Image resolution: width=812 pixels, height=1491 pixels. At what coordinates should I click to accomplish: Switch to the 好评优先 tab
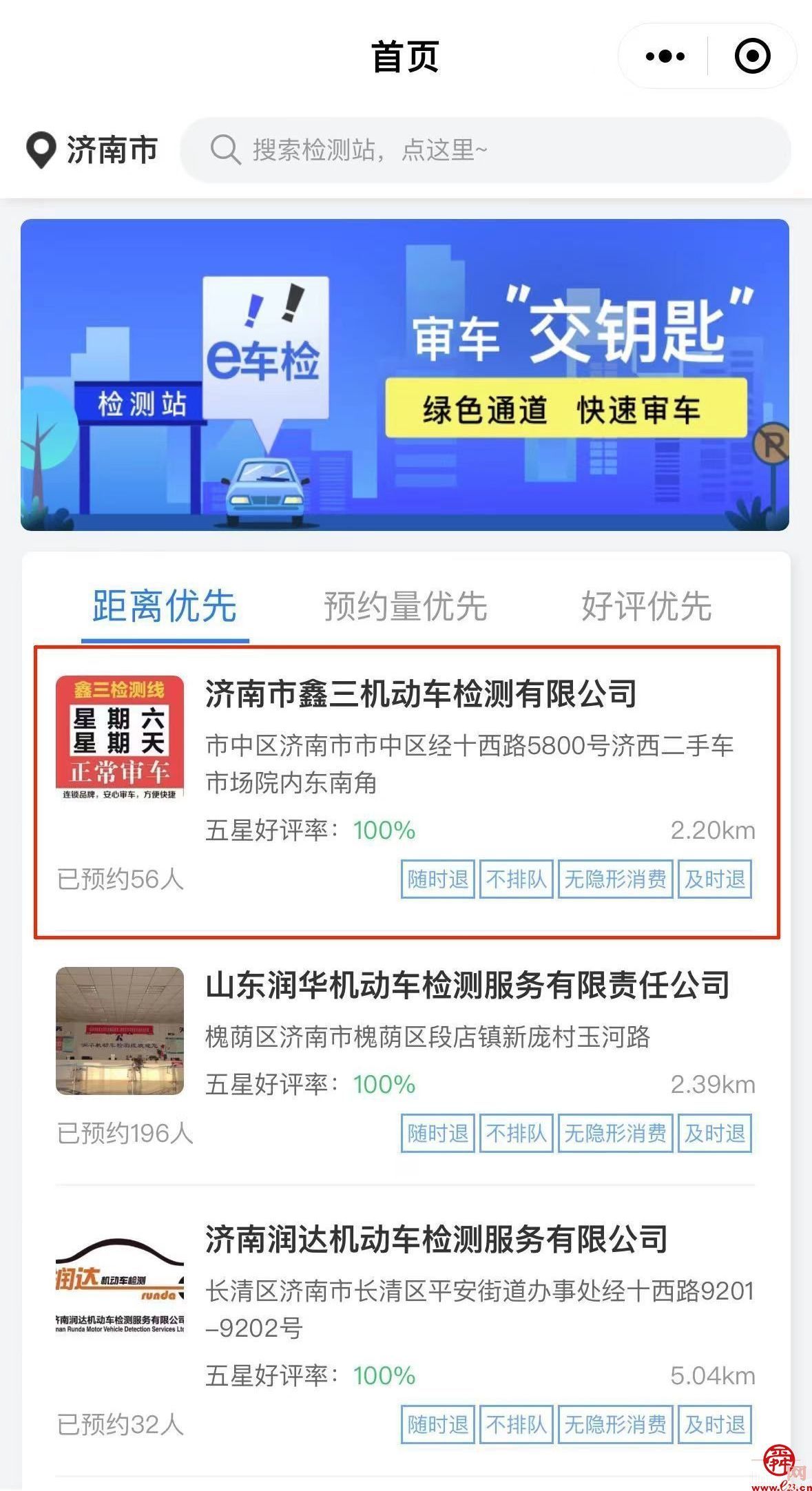click(648, 609)
